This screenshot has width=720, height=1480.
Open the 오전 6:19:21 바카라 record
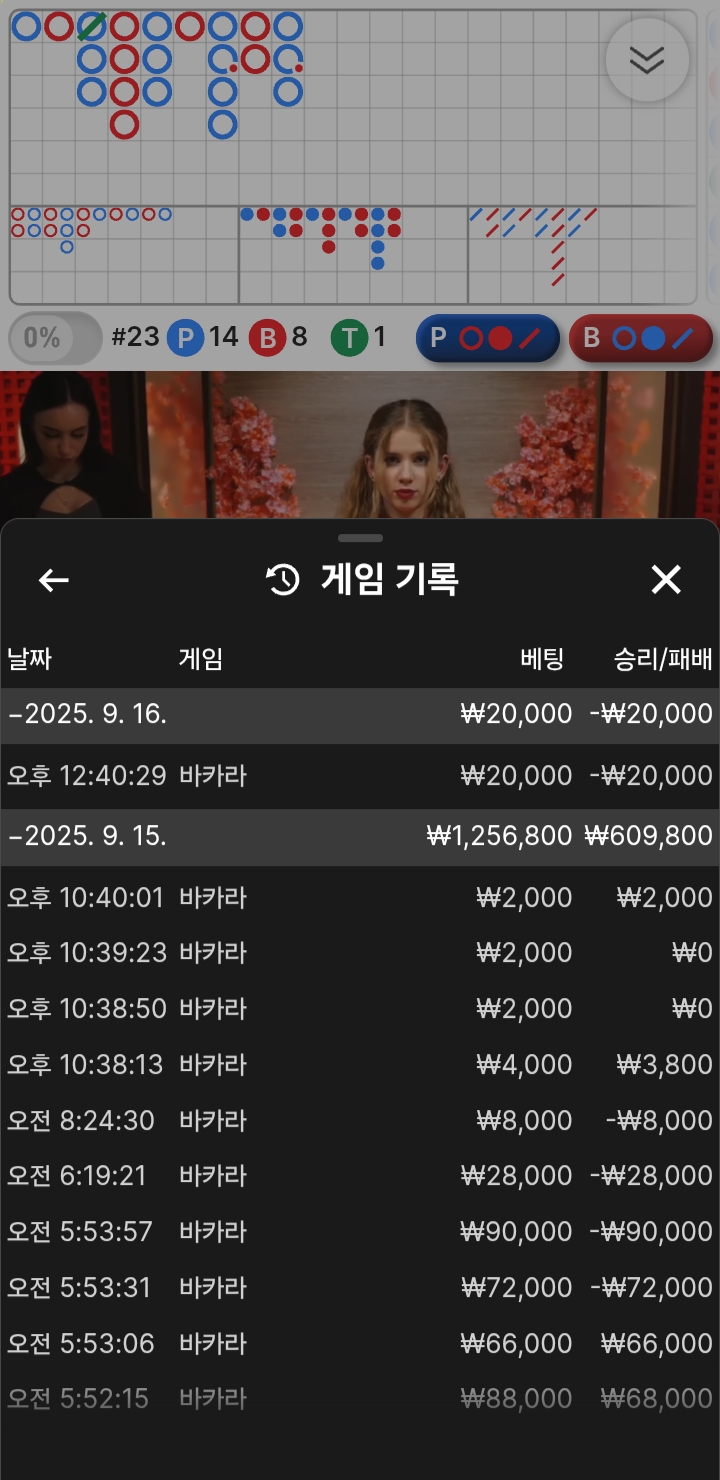point(360,1176)
